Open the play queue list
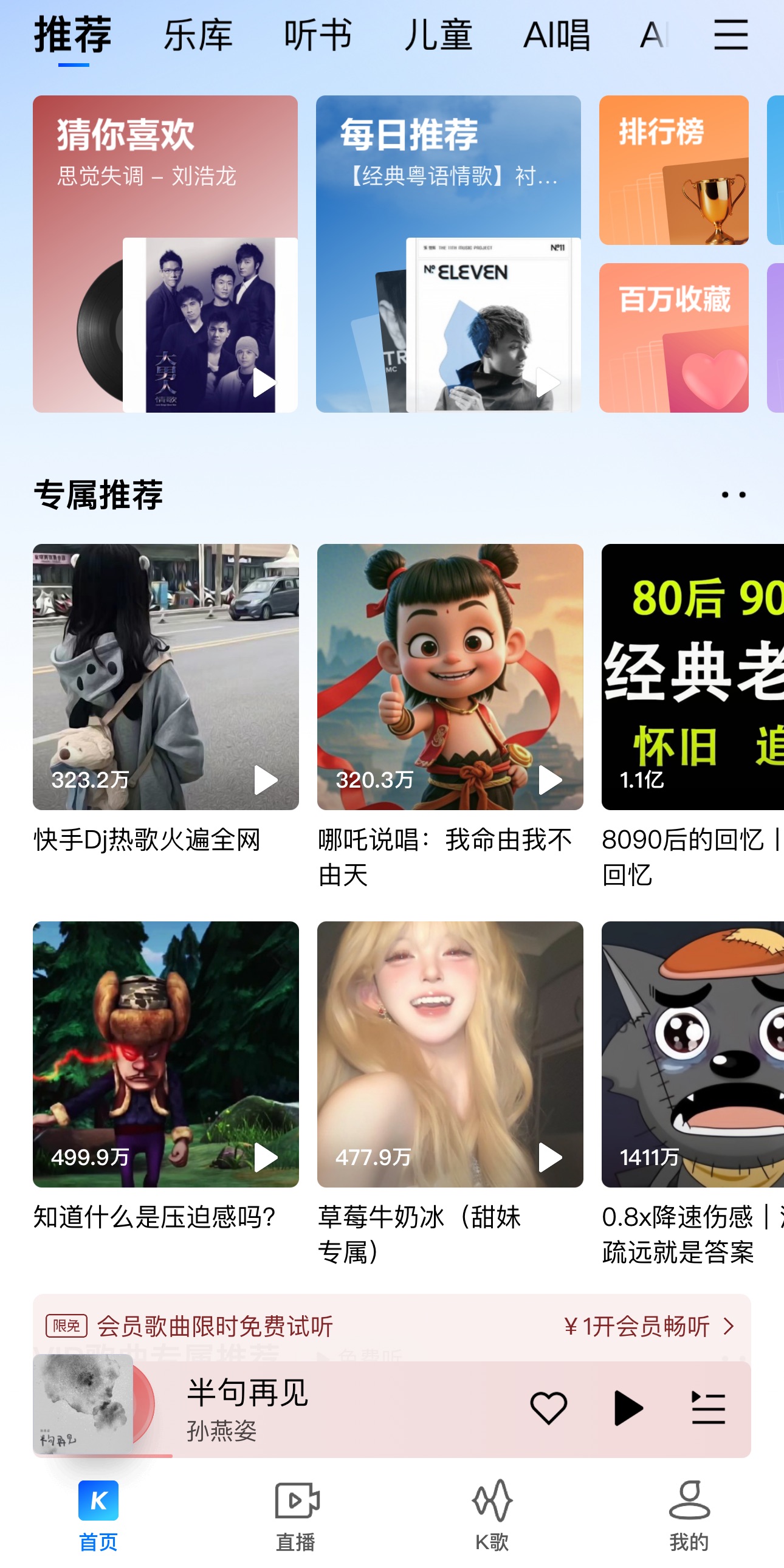The image size is (784, 1568). click(x=708, y=1408)
